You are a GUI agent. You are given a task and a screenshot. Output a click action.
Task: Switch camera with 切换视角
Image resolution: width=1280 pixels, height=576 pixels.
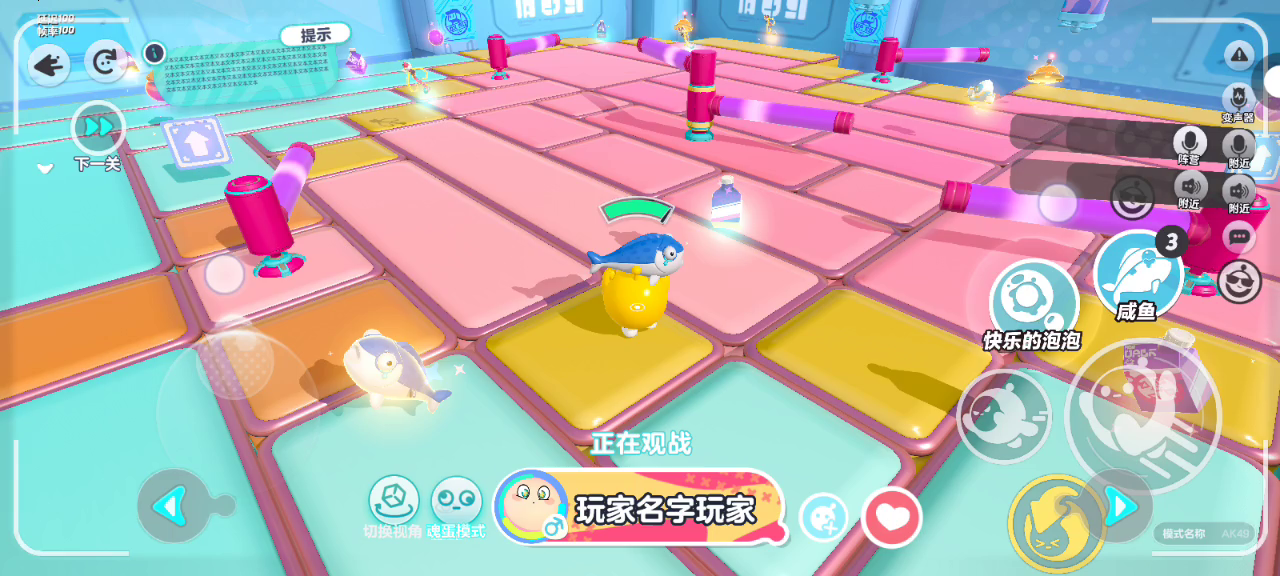[393, 499]
